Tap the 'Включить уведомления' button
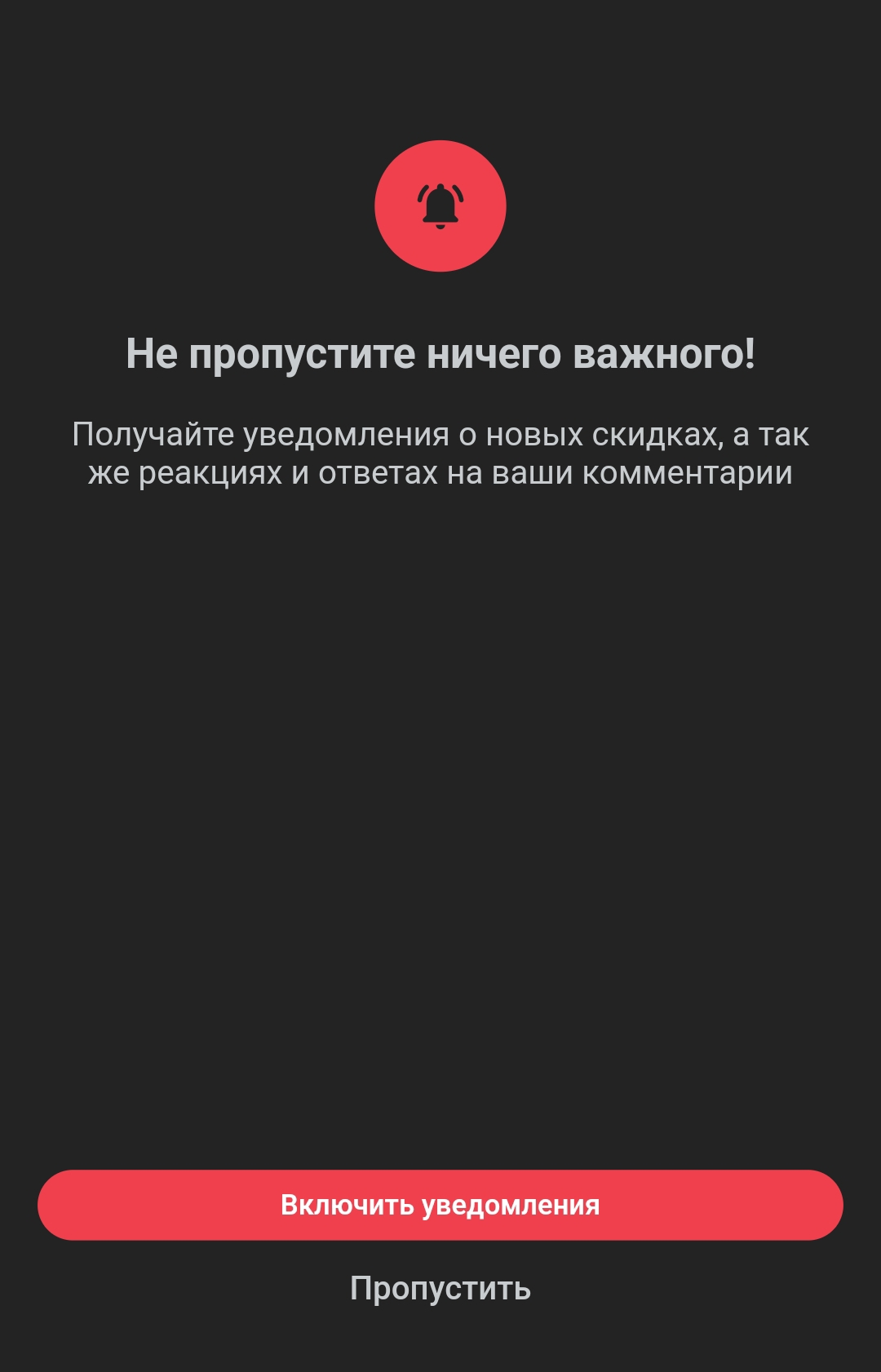The image size is (881, 1372). (x=440, y=1205)
